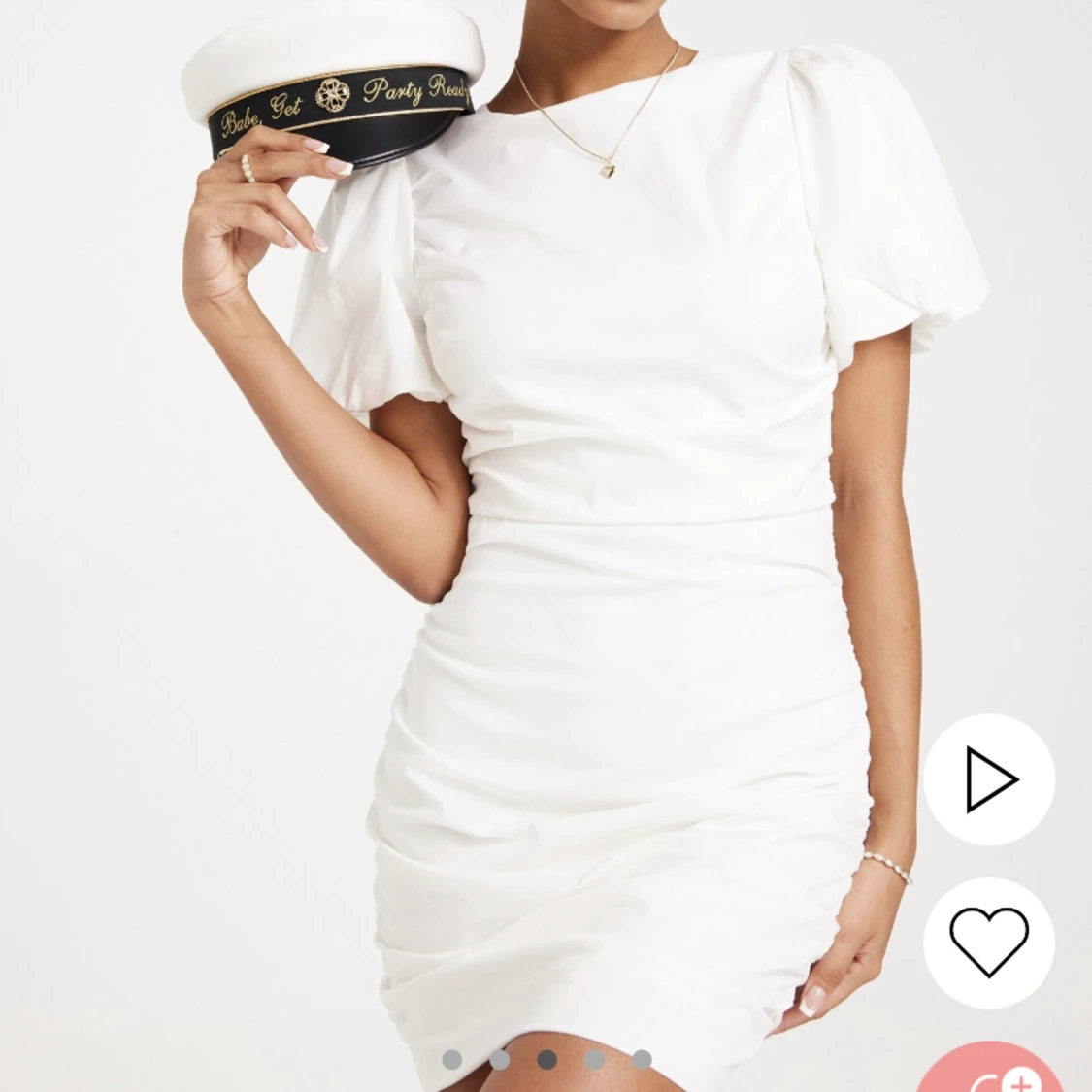1092x1092 pixels.
Task: Play the product video
Action: pyautogui.click(x=988, y=779)
